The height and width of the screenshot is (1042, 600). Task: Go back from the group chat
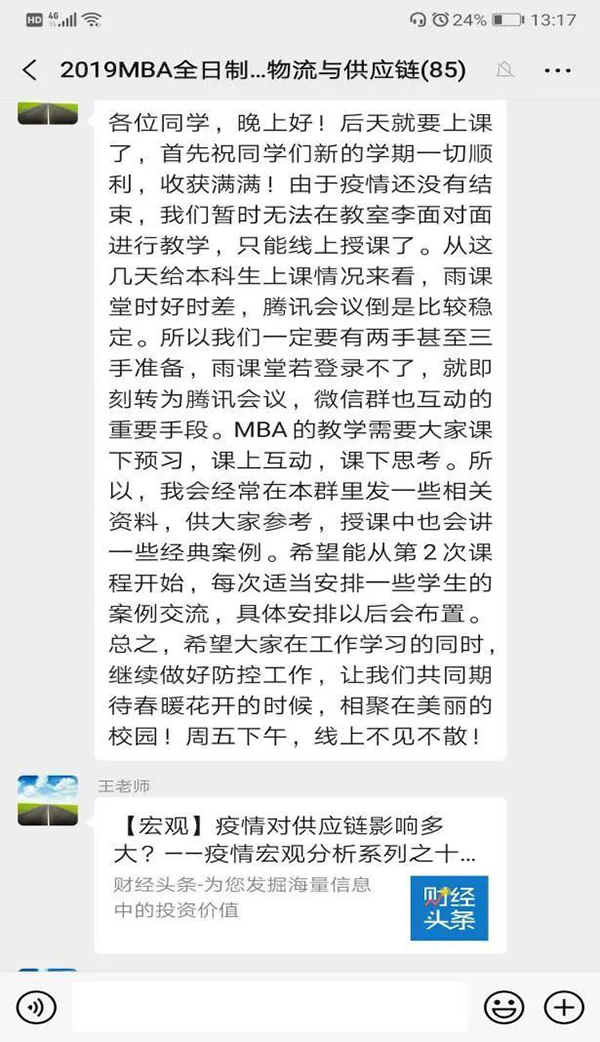[x=30, y=70]
